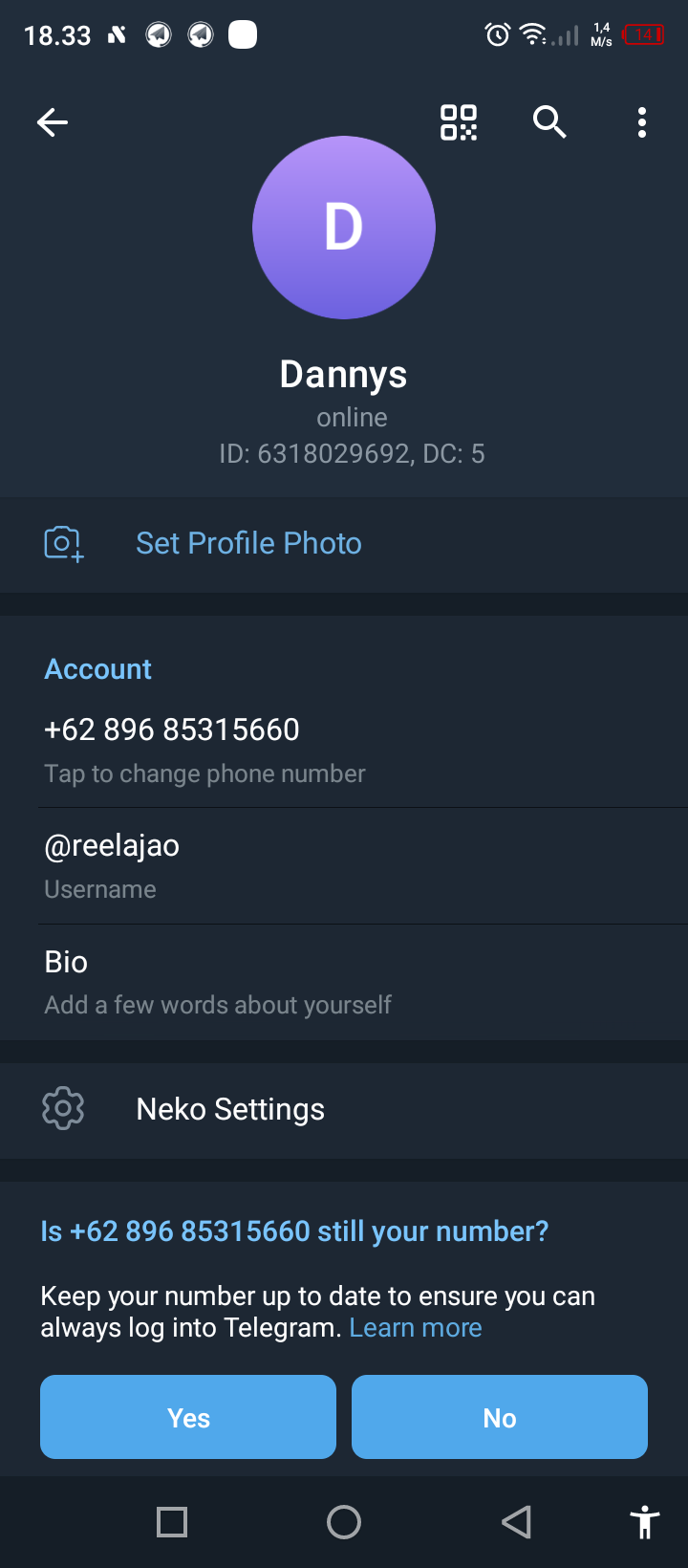Open Neko Settings
Screen dimensions: 688x1568
pyautogui.click(x=230, y=1109)
